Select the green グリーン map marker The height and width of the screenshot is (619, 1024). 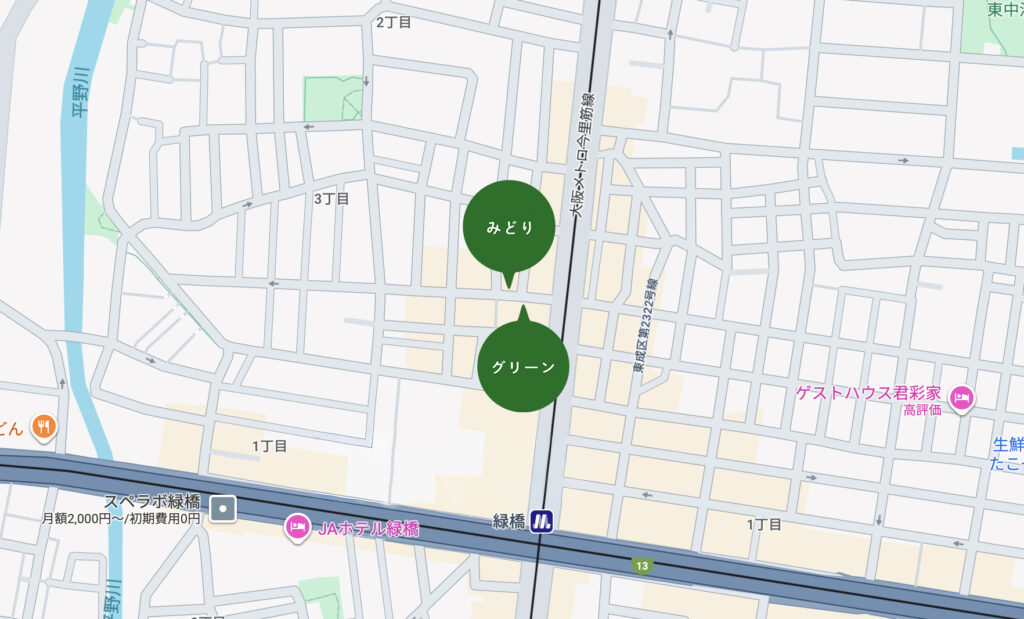point(523,366)
